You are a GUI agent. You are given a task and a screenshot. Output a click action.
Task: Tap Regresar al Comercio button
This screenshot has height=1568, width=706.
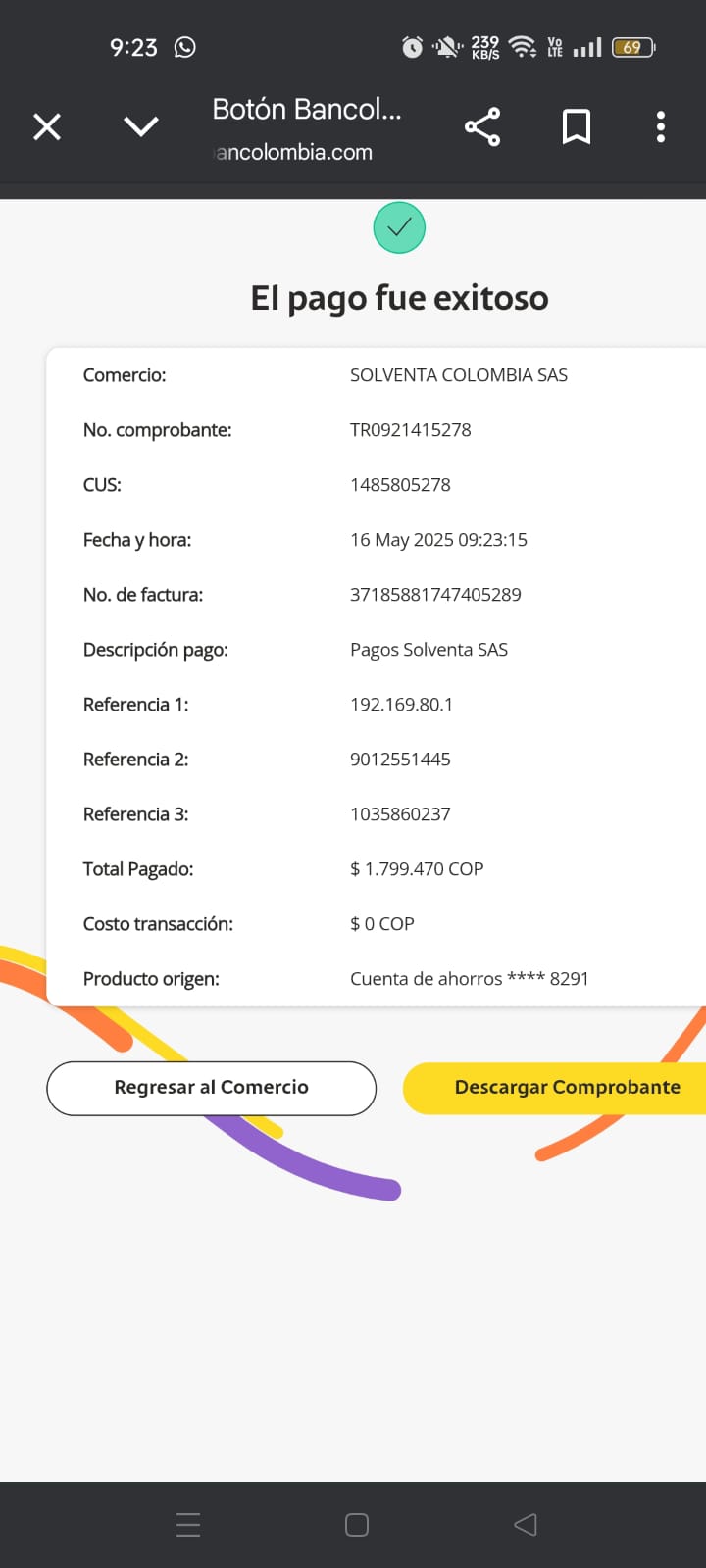212,1088
